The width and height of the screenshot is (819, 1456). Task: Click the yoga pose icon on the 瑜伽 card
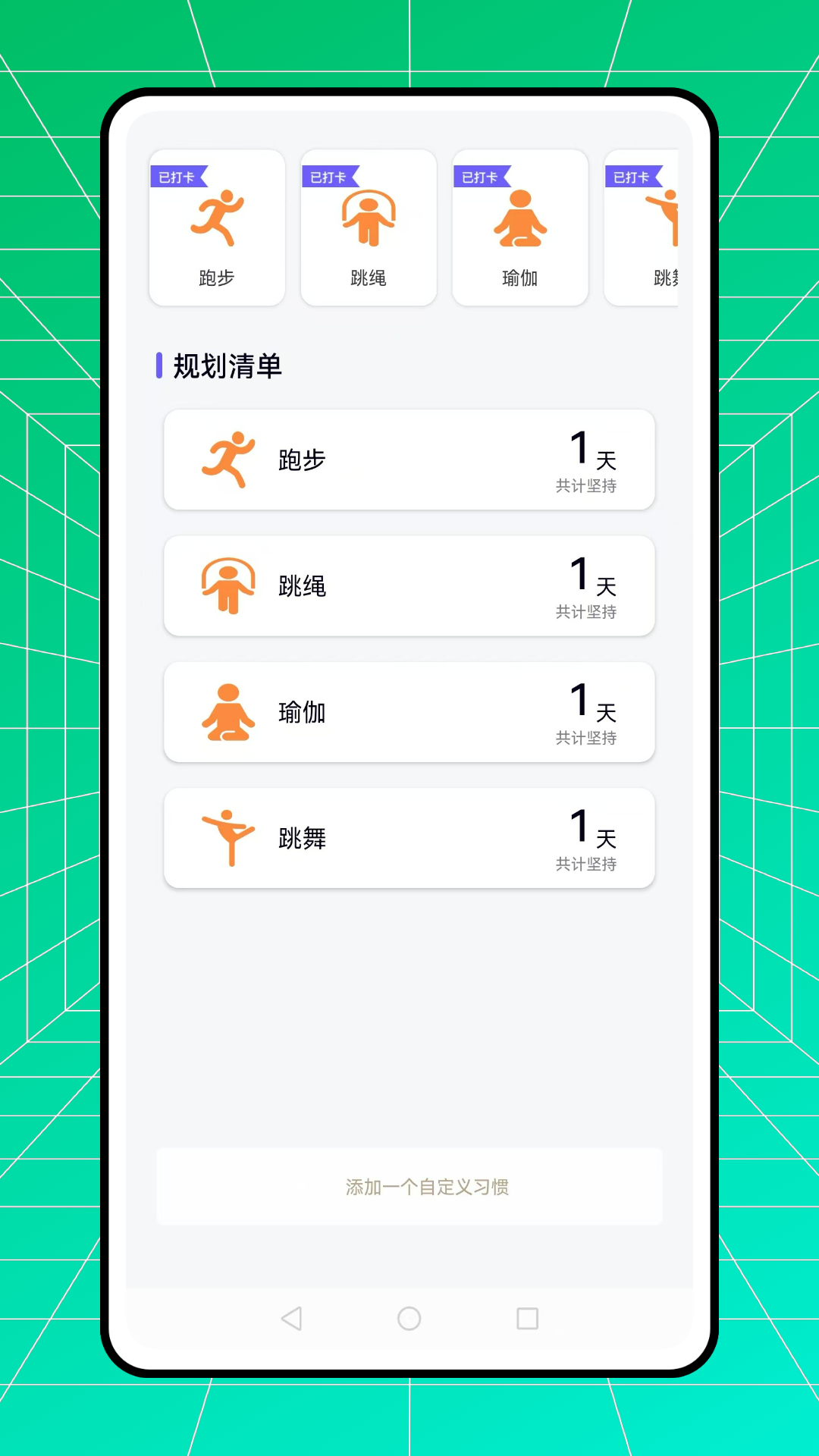point(521,218)
